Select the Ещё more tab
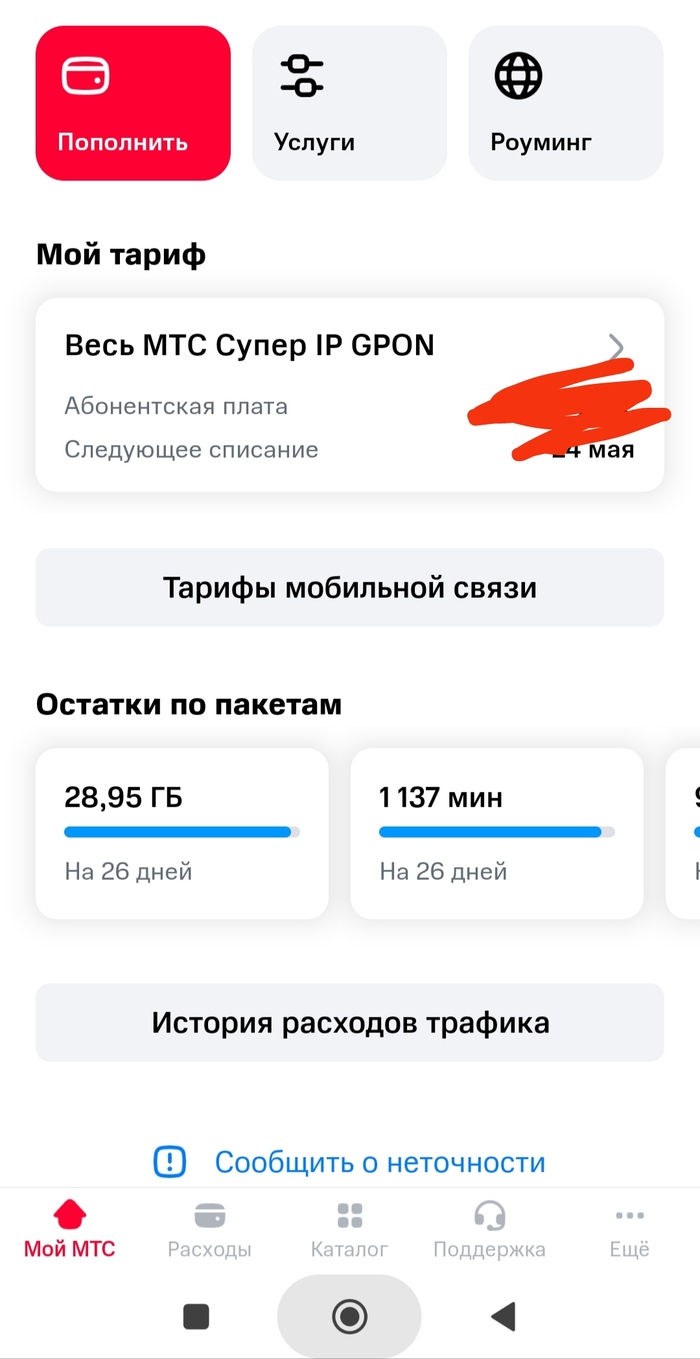 pos(629,1229)
